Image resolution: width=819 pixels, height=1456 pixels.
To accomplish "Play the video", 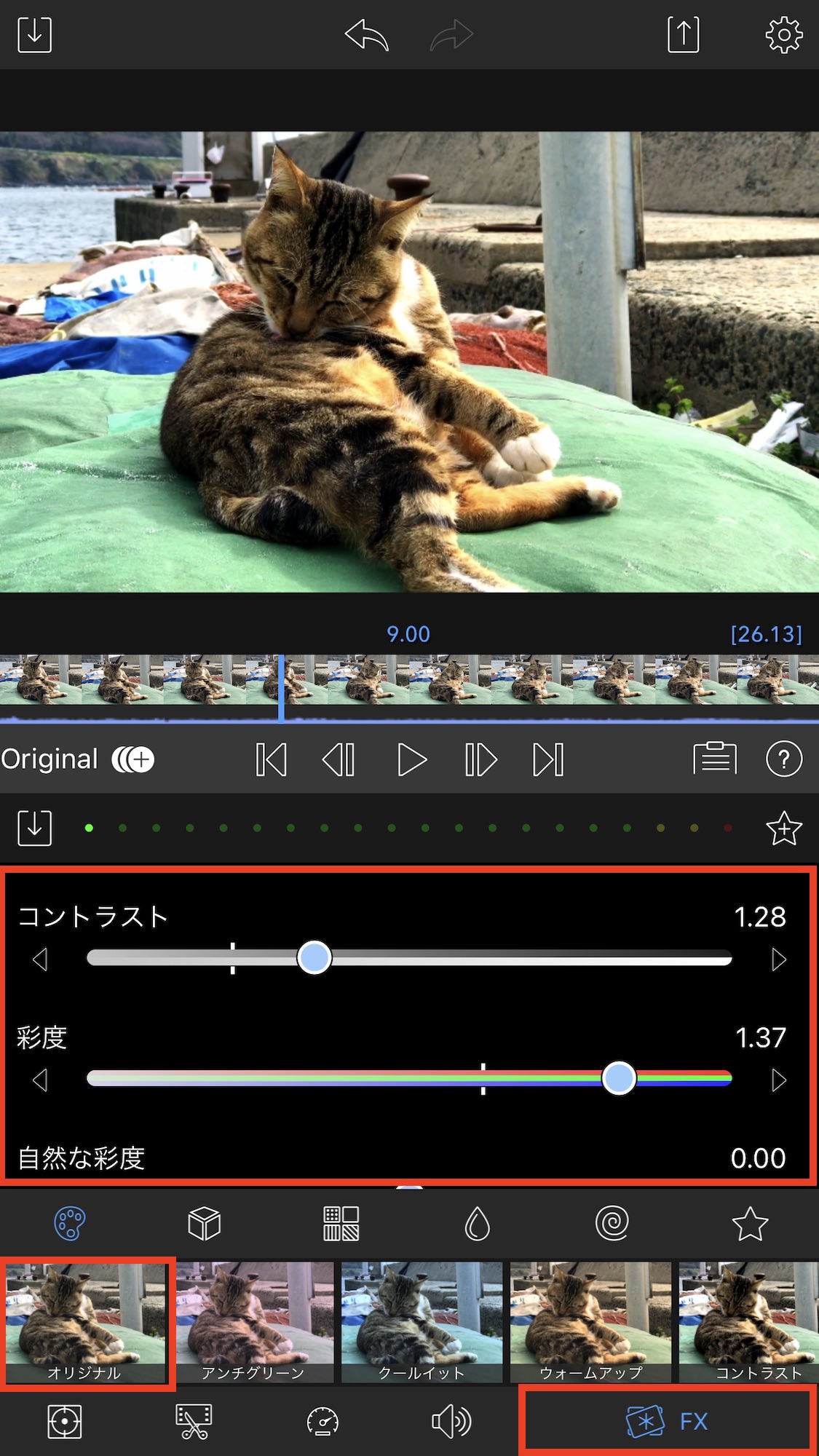I will [x=411, y=760].
